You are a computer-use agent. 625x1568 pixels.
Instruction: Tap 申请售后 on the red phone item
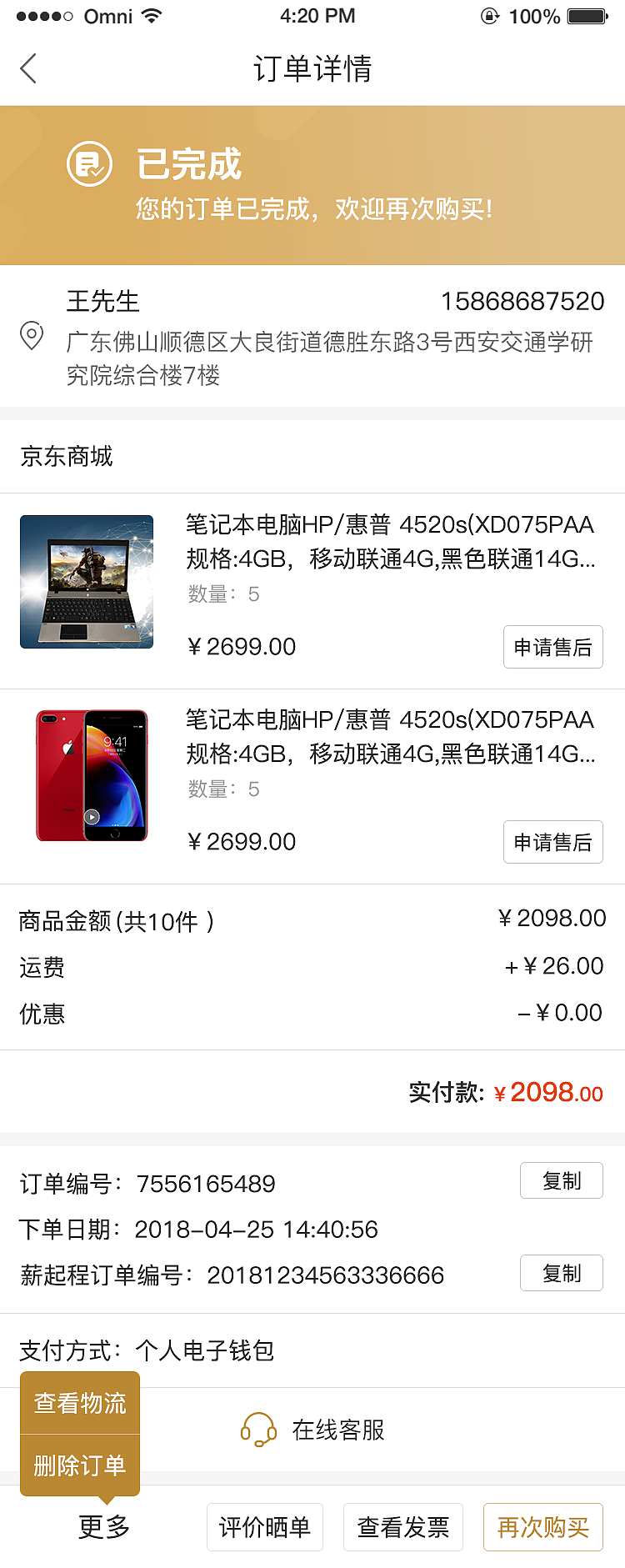pos(552,842)
